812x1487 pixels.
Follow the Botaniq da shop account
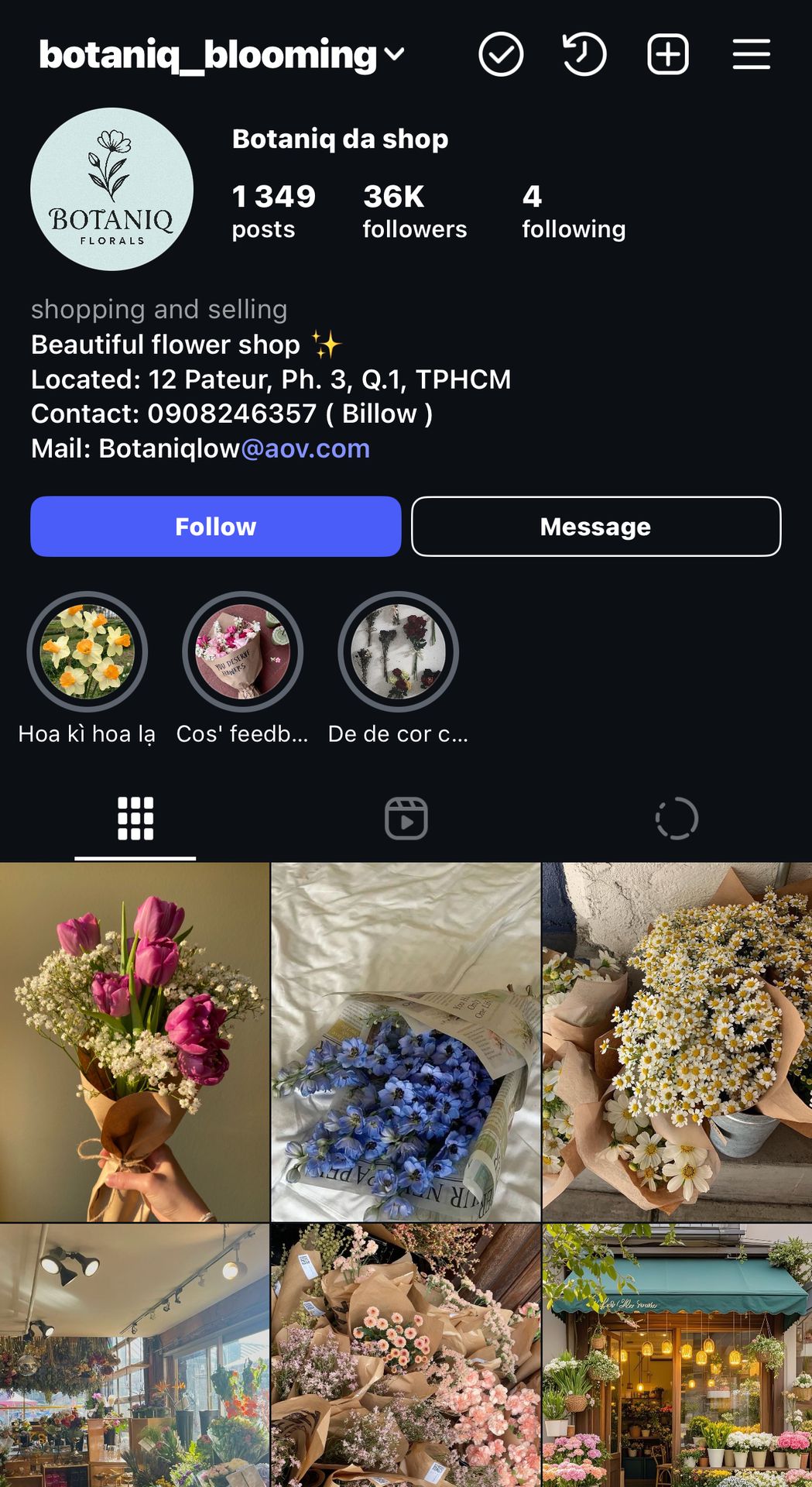[215, 527]
